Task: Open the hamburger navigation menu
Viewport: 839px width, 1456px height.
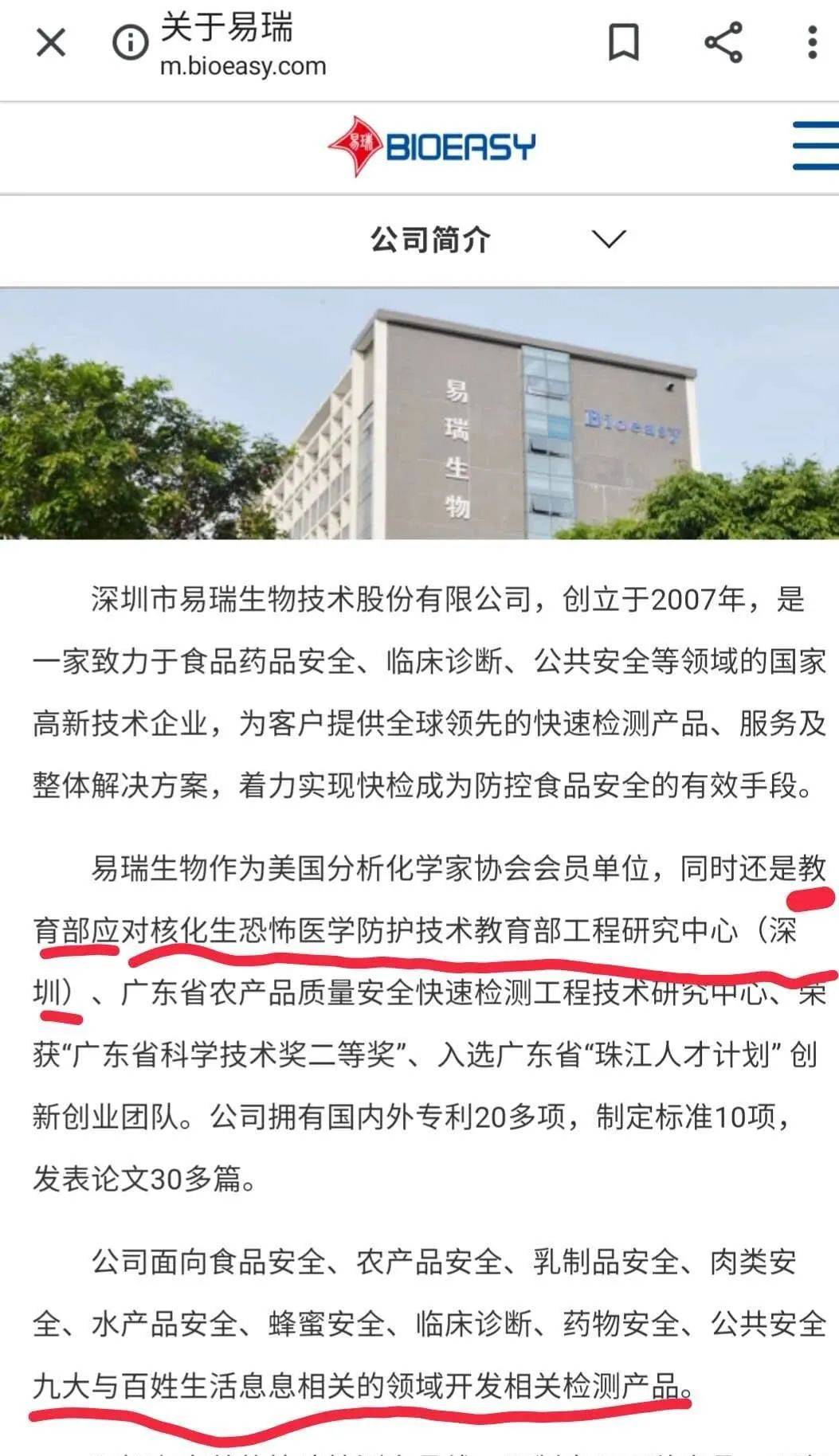Action: (x=816, y=146)
